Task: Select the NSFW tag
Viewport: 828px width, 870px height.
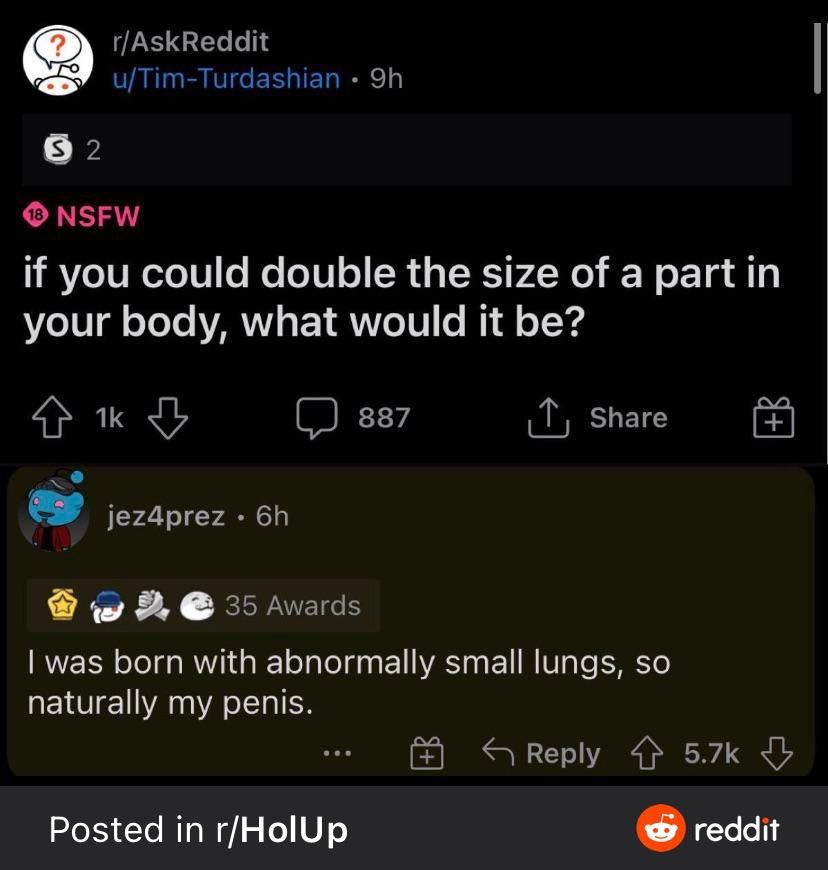Action: 80,216
